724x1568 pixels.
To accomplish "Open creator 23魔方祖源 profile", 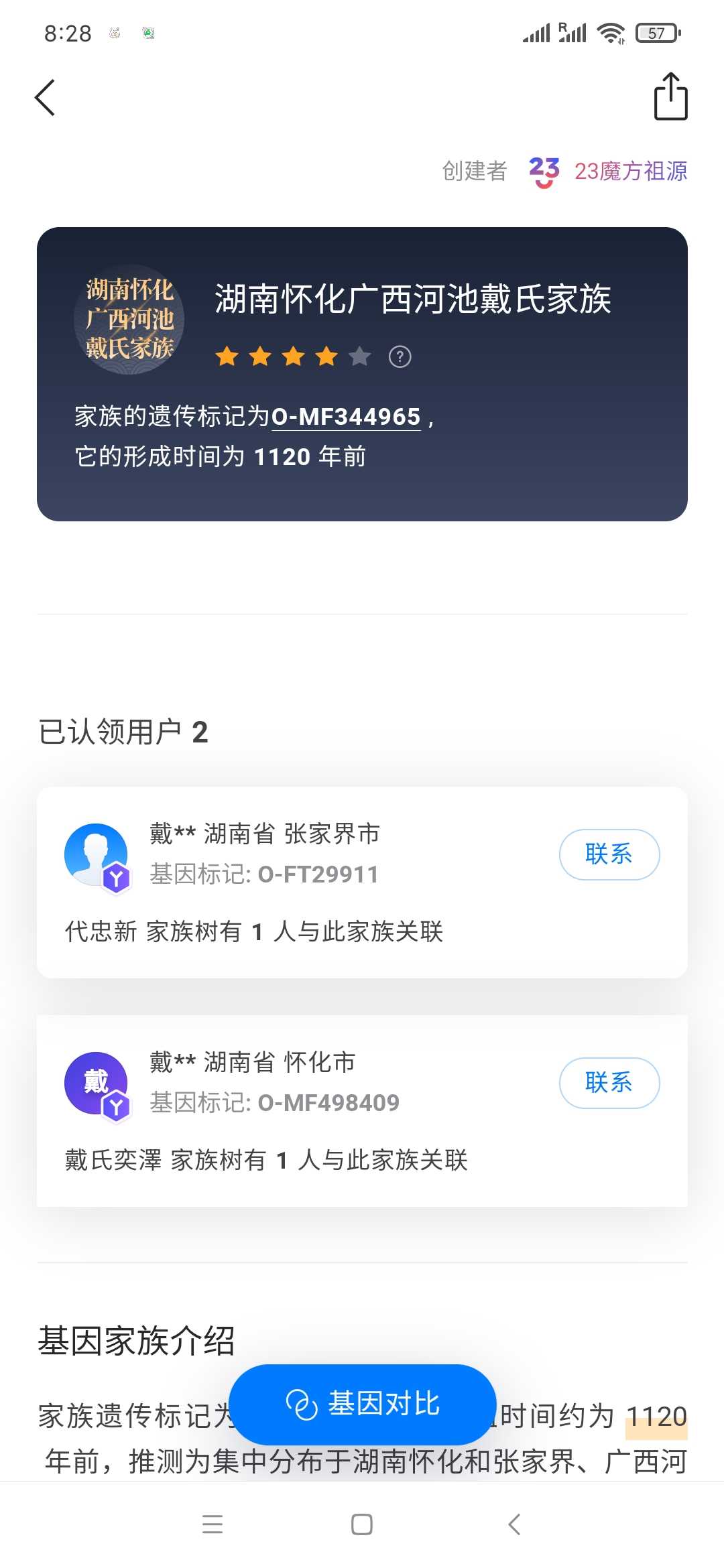I will [x=608, y=172].
